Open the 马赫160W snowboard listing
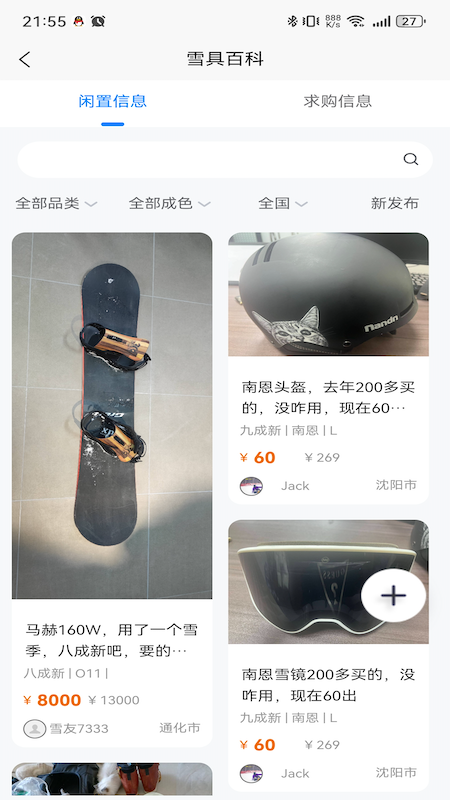Screen dimensions: 450x800 pos(112,490)
